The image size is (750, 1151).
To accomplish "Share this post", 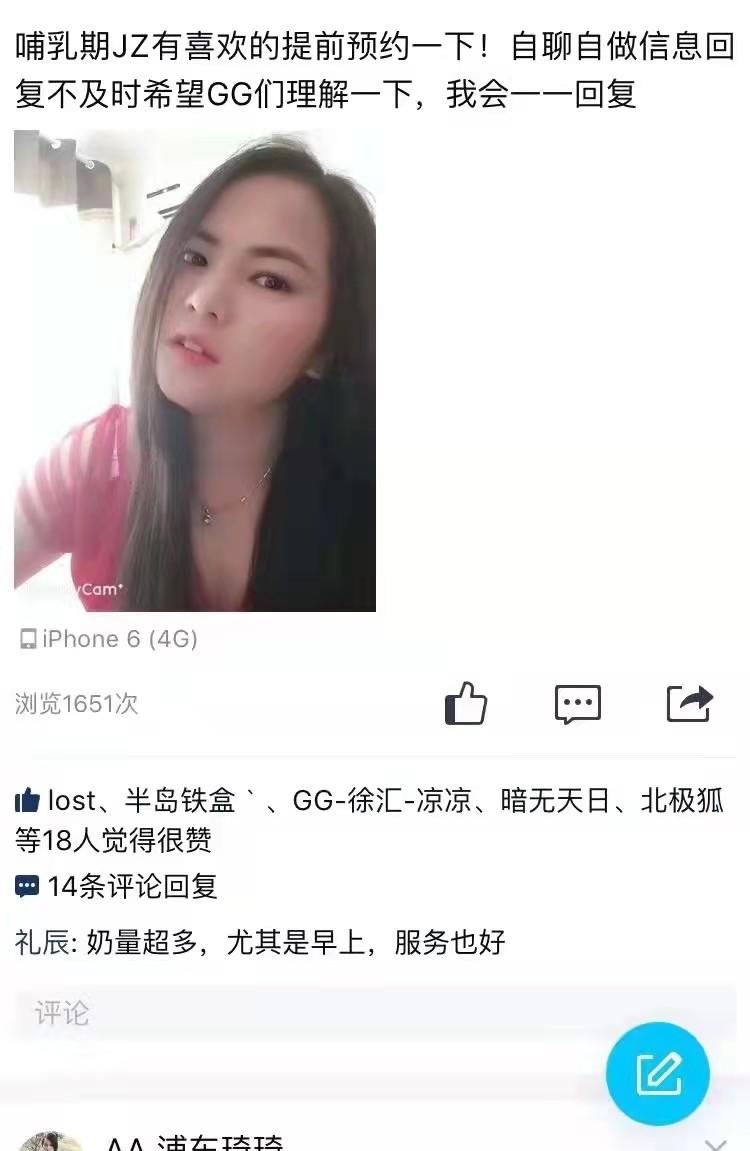I will tap(690, 703).
